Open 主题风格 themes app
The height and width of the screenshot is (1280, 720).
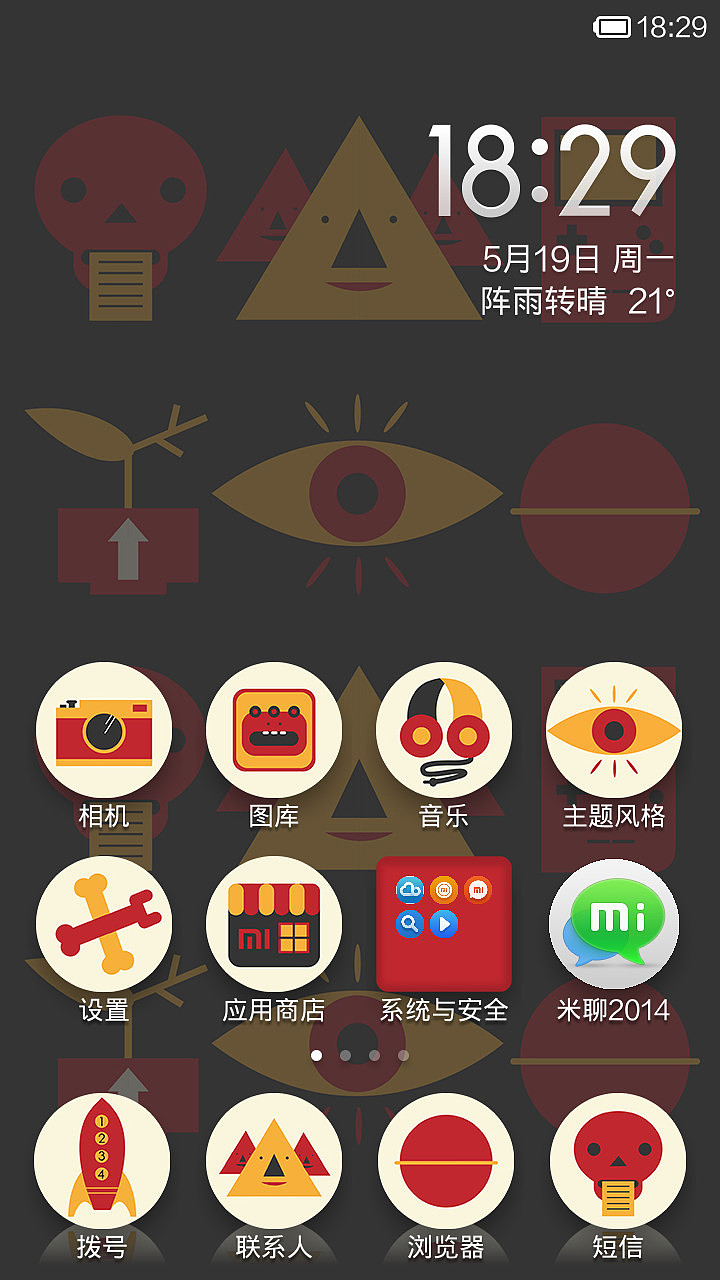click(614, 731)
